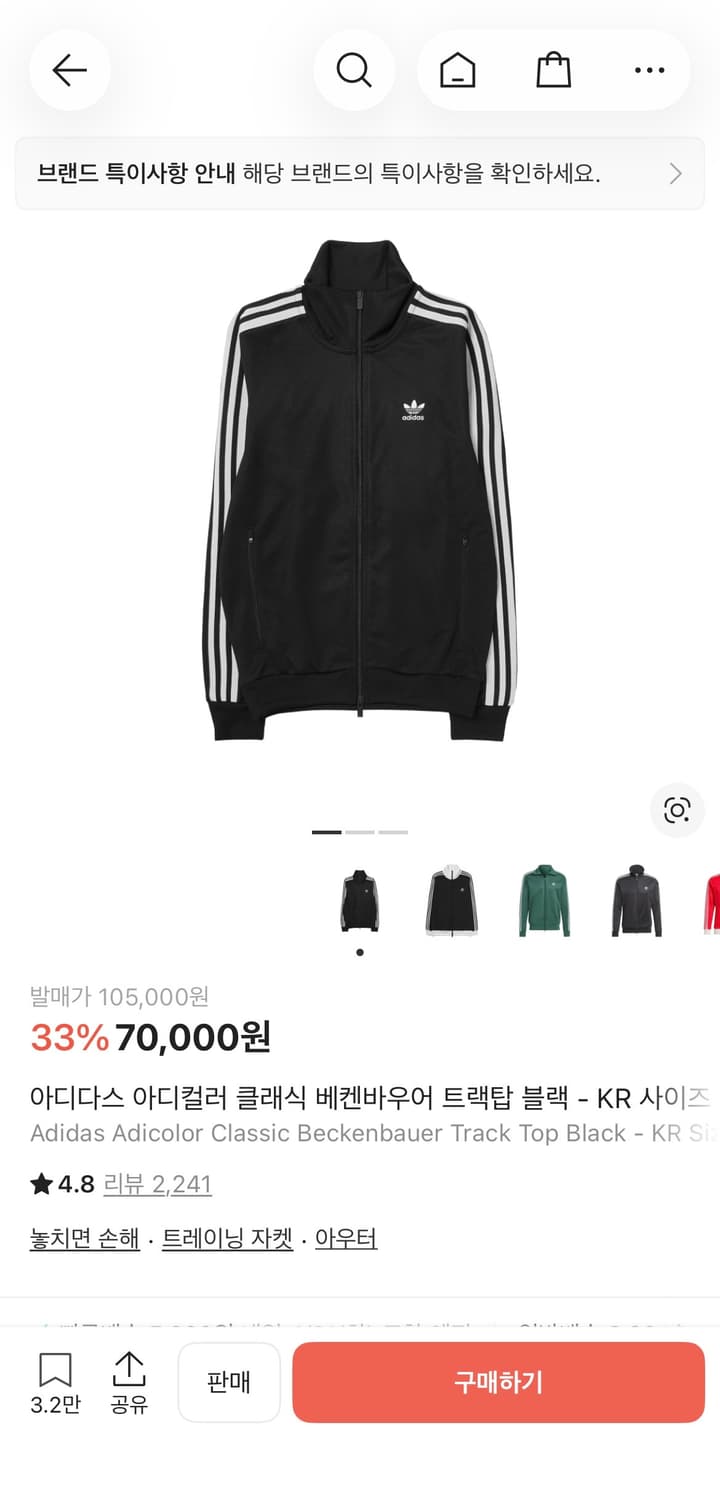Go back using the arrow icon
The image size is (720, 1500).
pos(68,70)
